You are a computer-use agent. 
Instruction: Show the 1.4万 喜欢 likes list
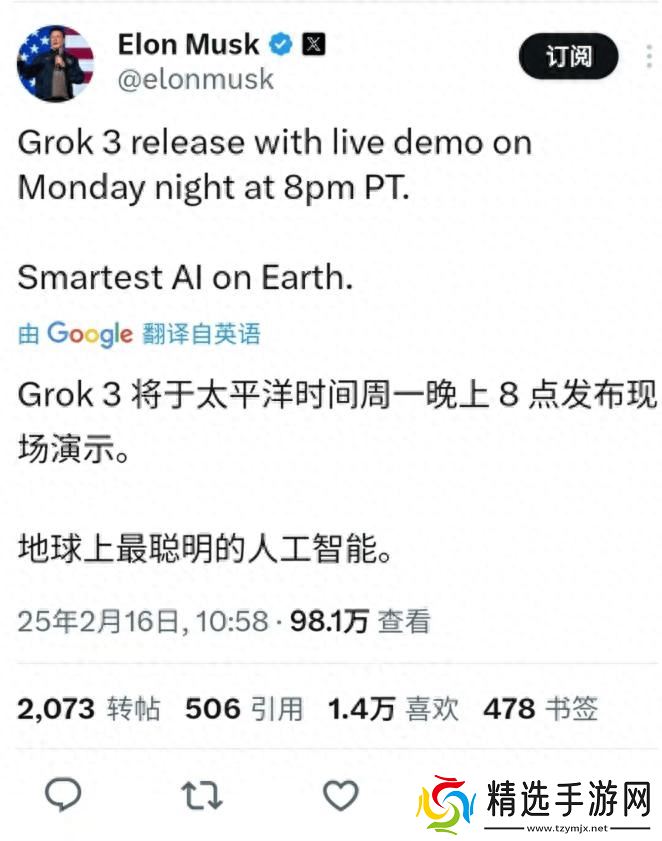(x=393, y=709)
